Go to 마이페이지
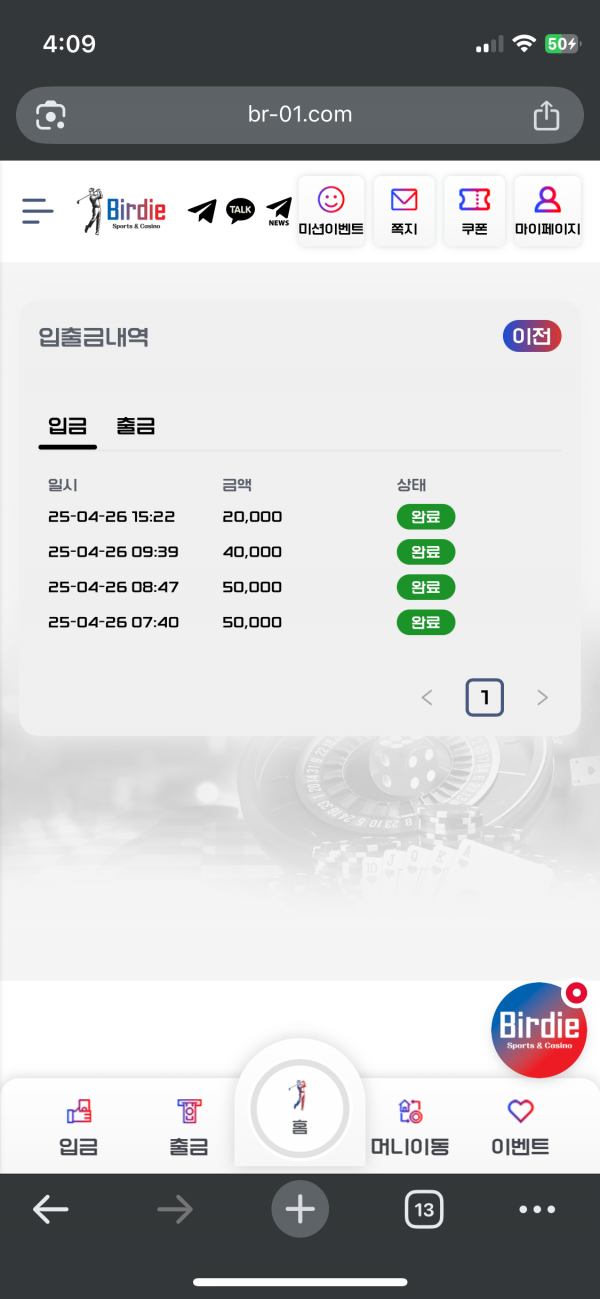Viewport: 600px width, 1299px height. coord(548,211)
